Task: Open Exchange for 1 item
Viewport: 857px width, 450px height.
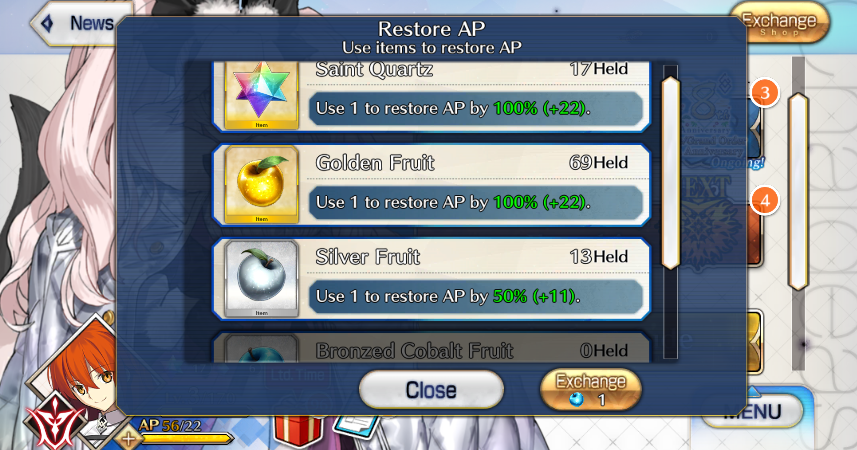Action: coord(590,390)
